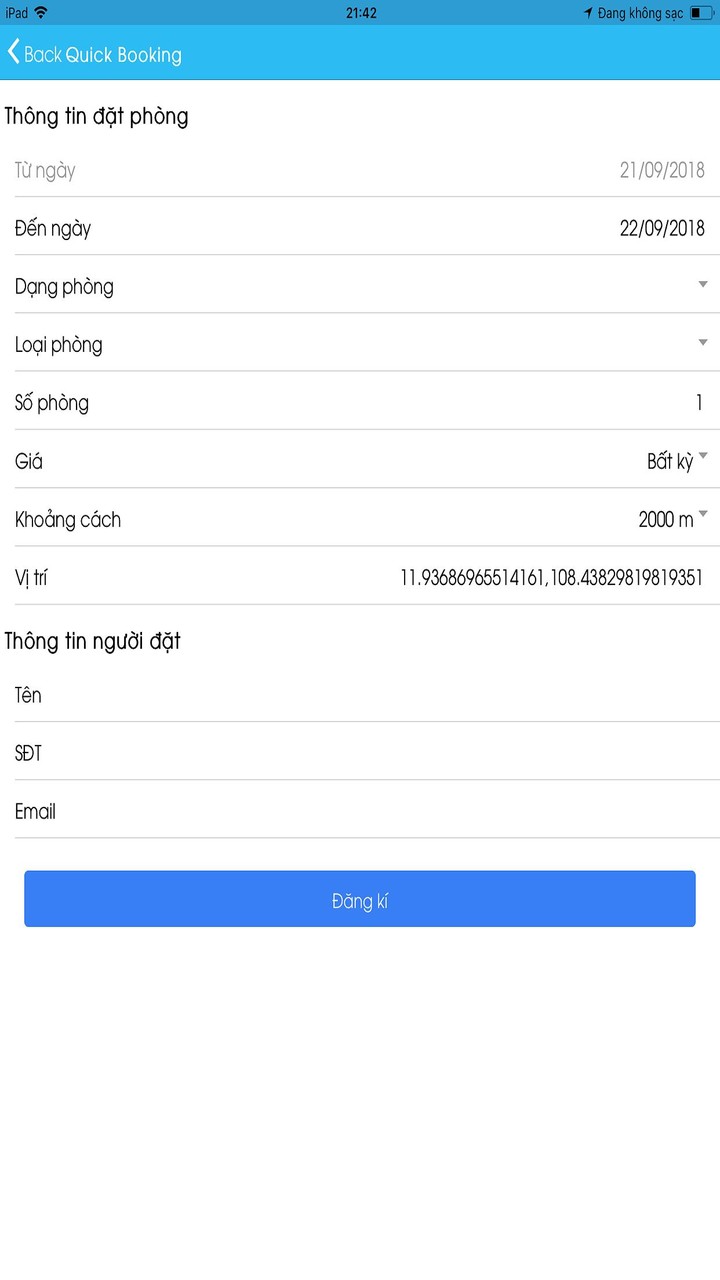The height and width of the screenshot is (1280, 720).
Task: Tap the Đăng kí button
Action: (x=359, y=898)
